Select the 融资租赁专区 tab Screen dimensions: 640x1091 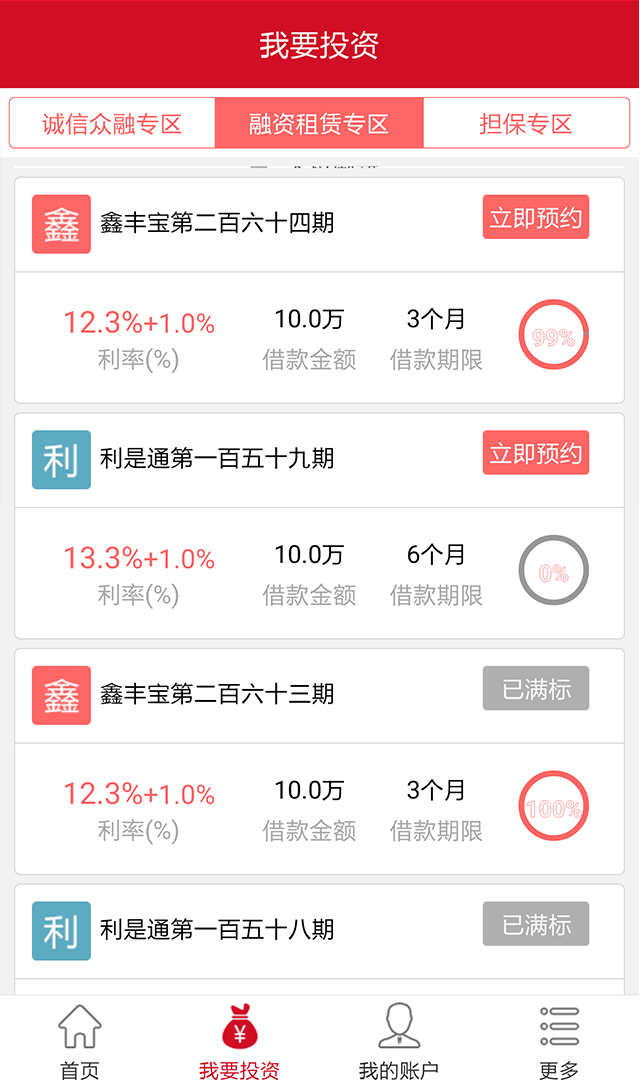pyautogui.click(x=319, y=124)
